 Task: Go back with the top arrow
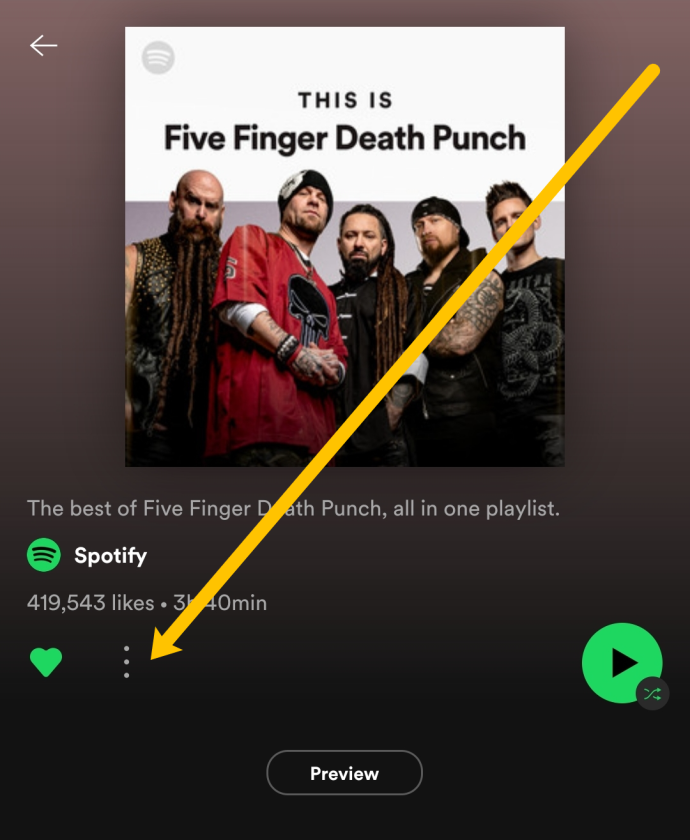[43, 46]
